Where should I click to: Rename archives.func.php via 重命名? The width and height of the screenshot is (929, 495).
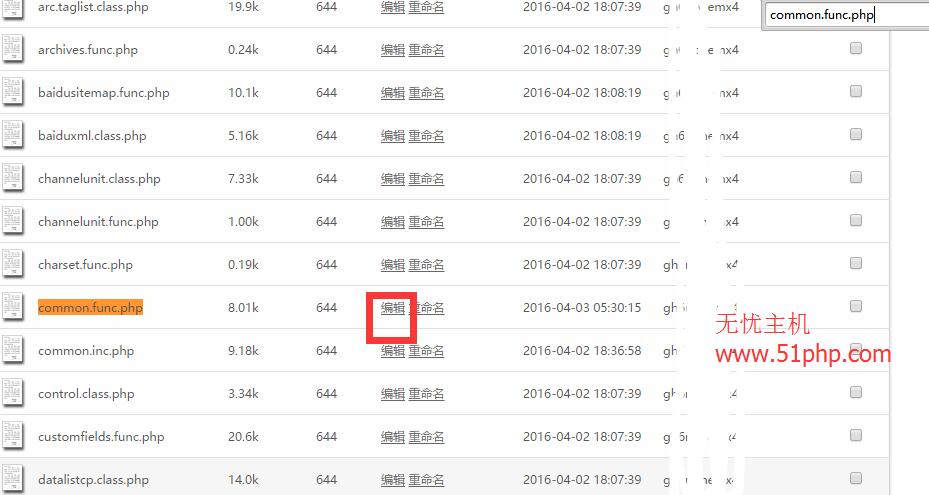[426, 50]
